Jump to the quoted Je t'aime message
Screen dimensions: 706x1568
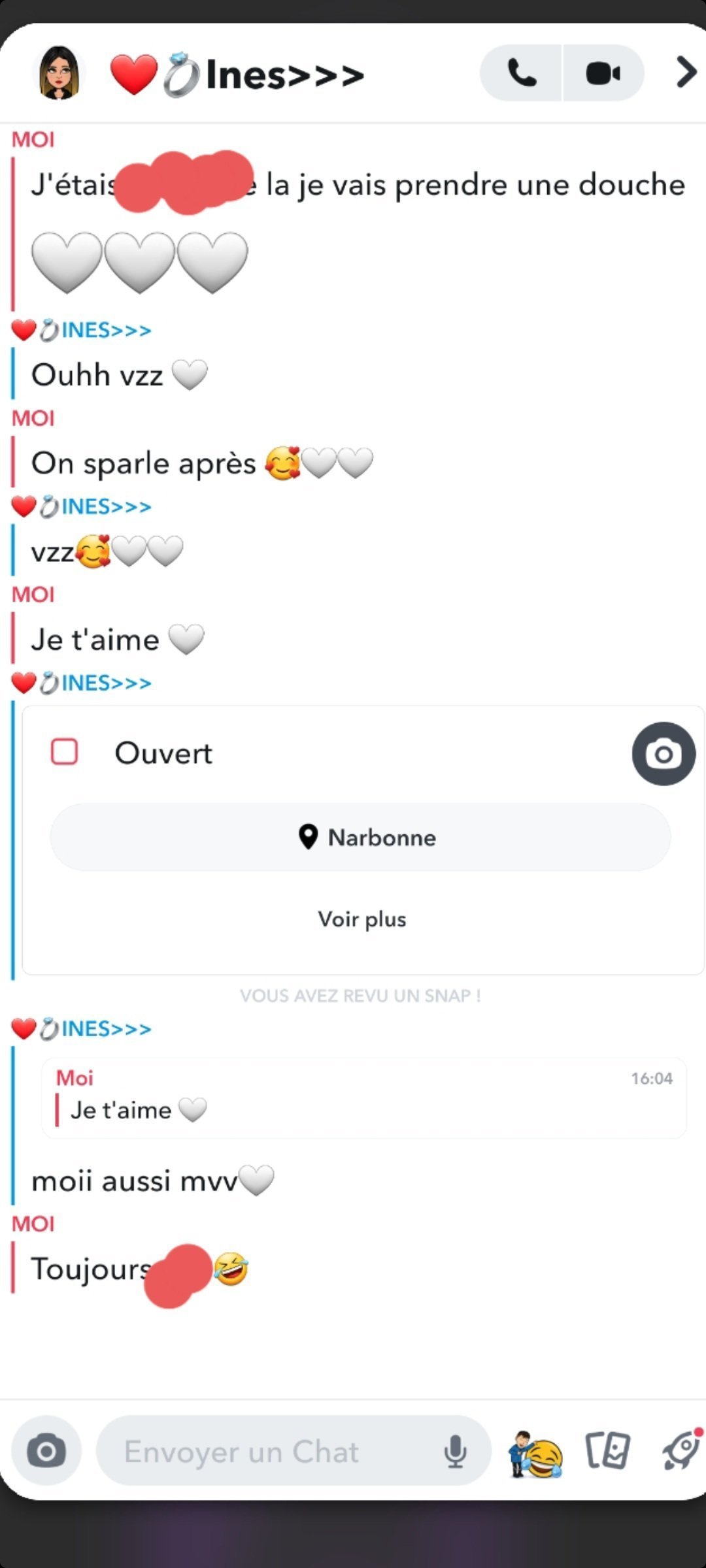coord(363,1098)
